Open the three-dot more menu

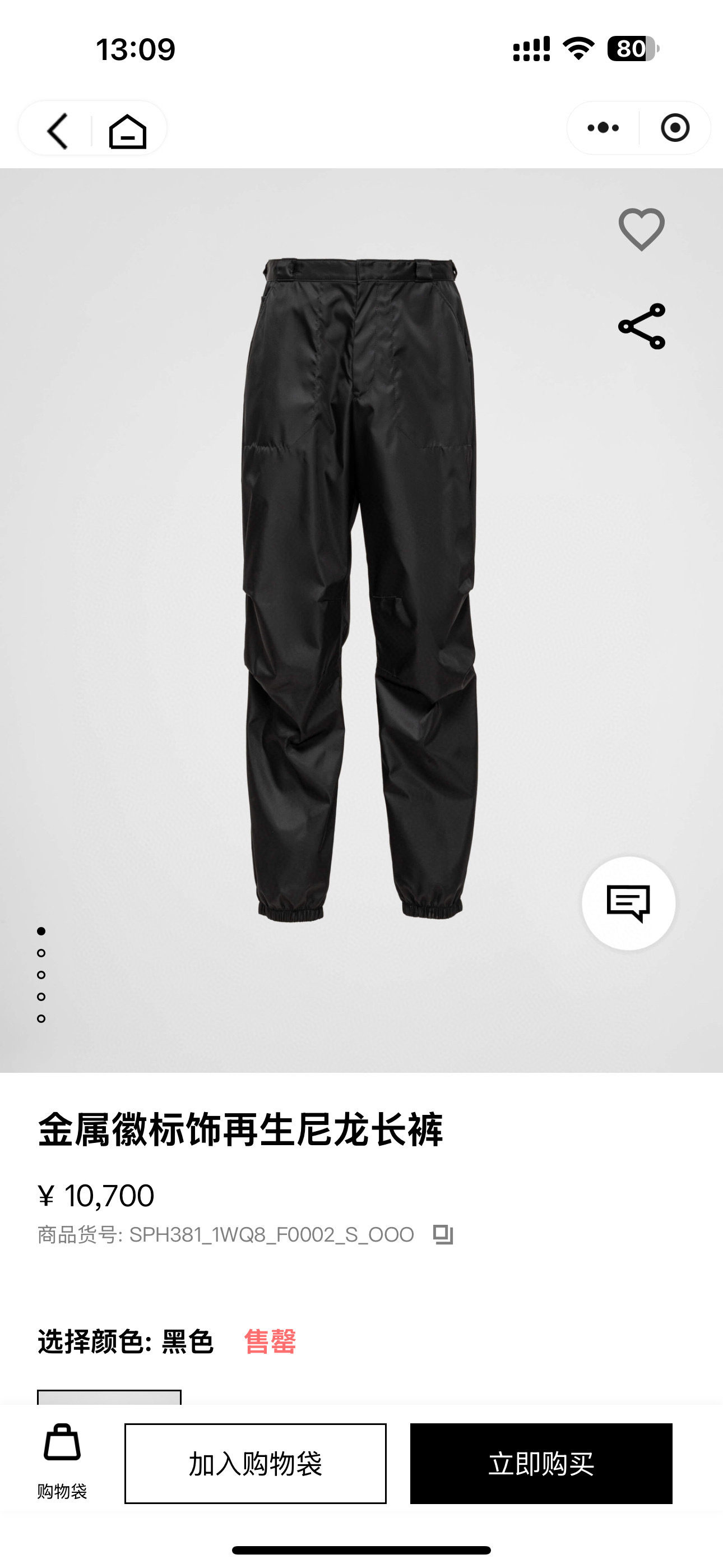[x=602, y=128]
